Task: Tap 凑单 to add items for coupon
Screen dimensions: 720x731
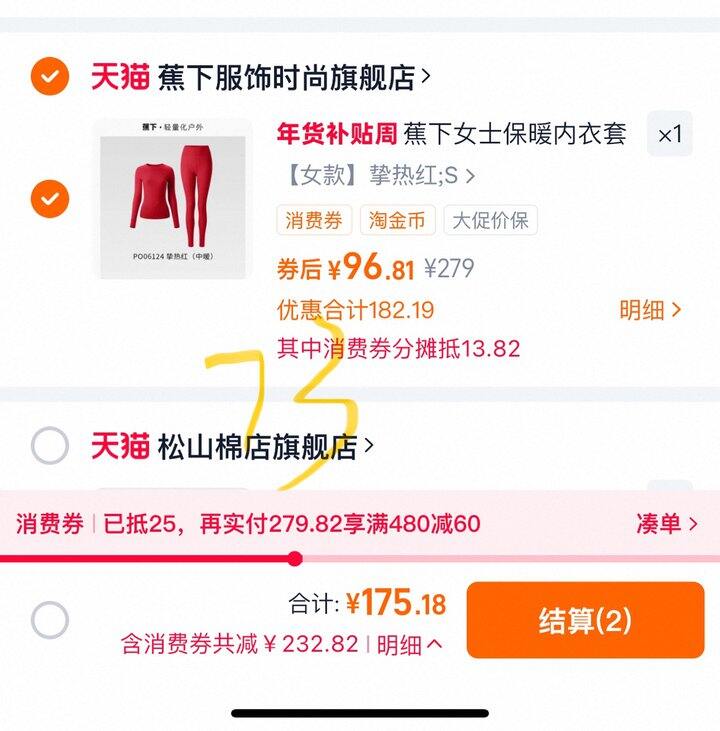Action: (x=665, y=523)
